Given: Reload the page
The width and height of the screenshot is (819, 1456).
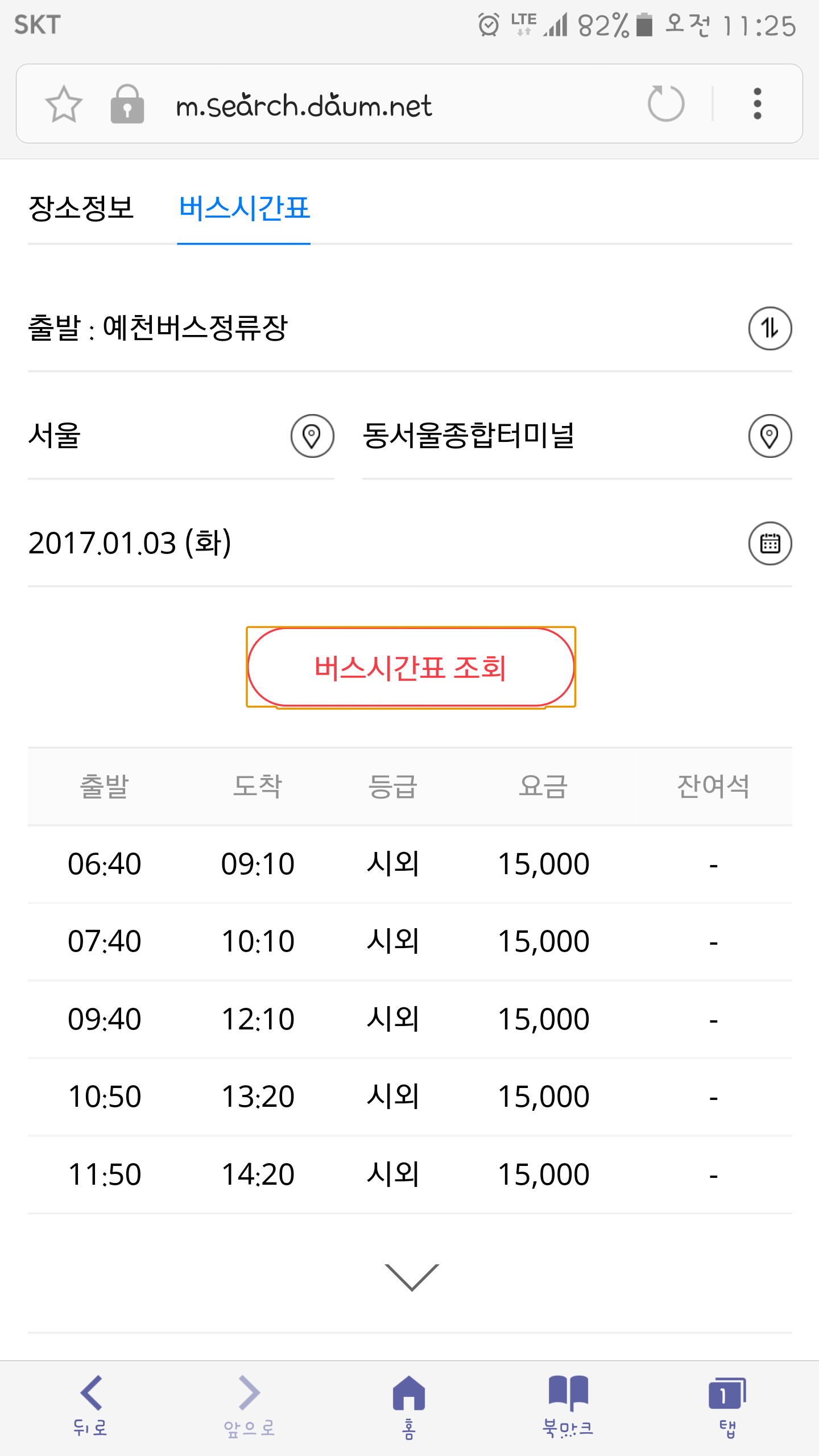Looking at the screenshot, I should coord(666,104).
